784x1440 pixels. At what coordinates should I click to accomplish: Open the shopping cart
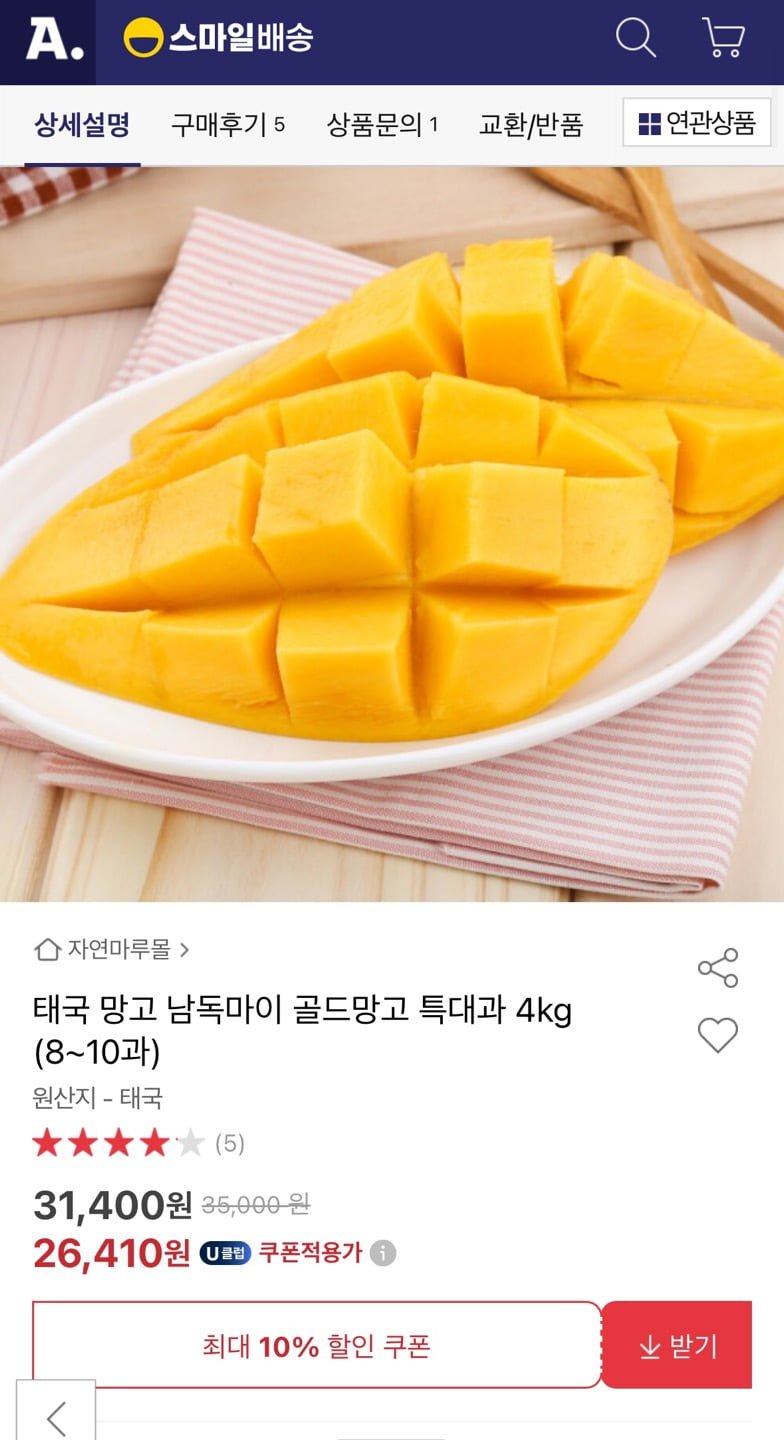(723, 39)
